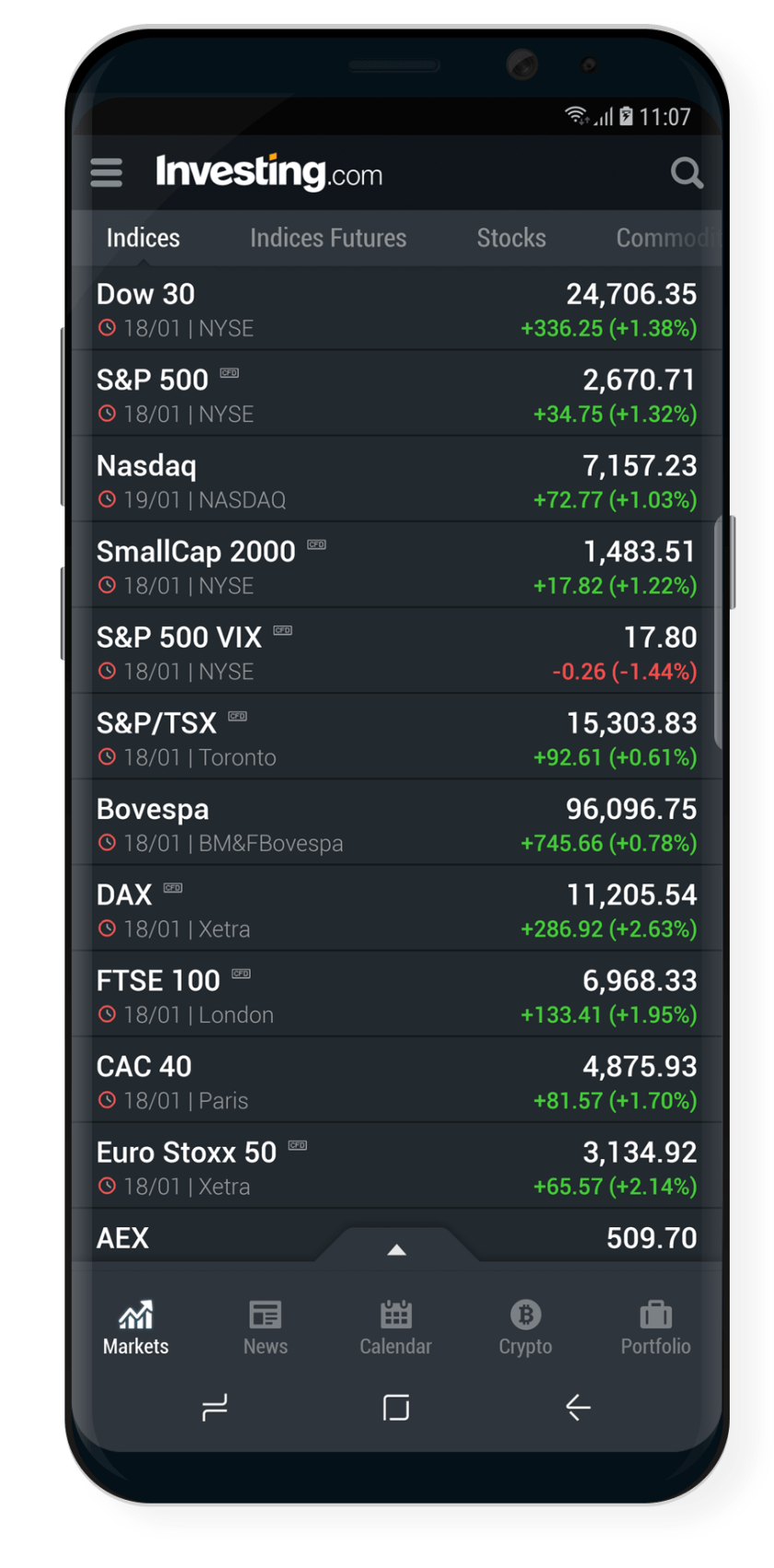Go to the News tab

(265, 1328)
